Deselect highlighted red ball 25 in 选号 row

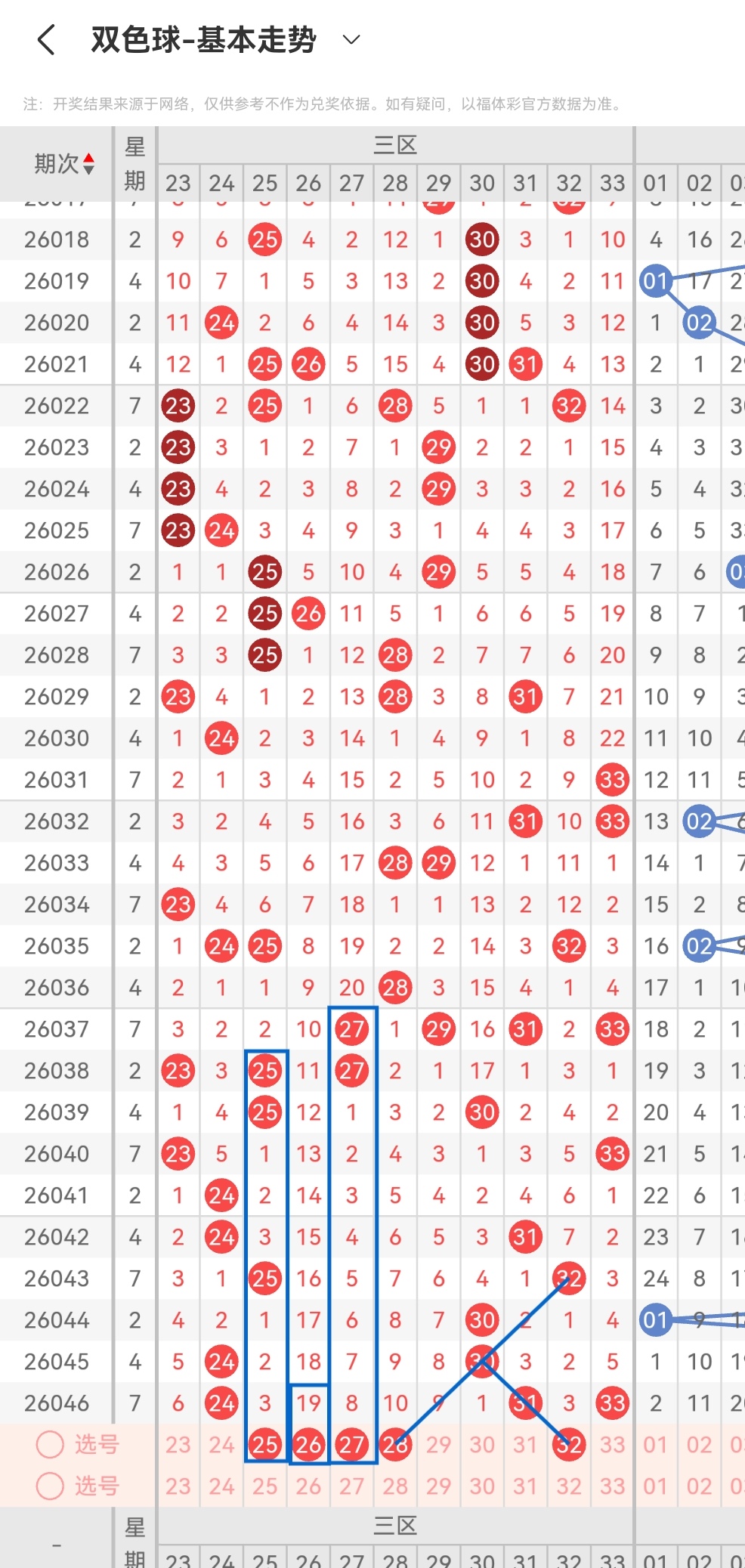[265, 1445]
